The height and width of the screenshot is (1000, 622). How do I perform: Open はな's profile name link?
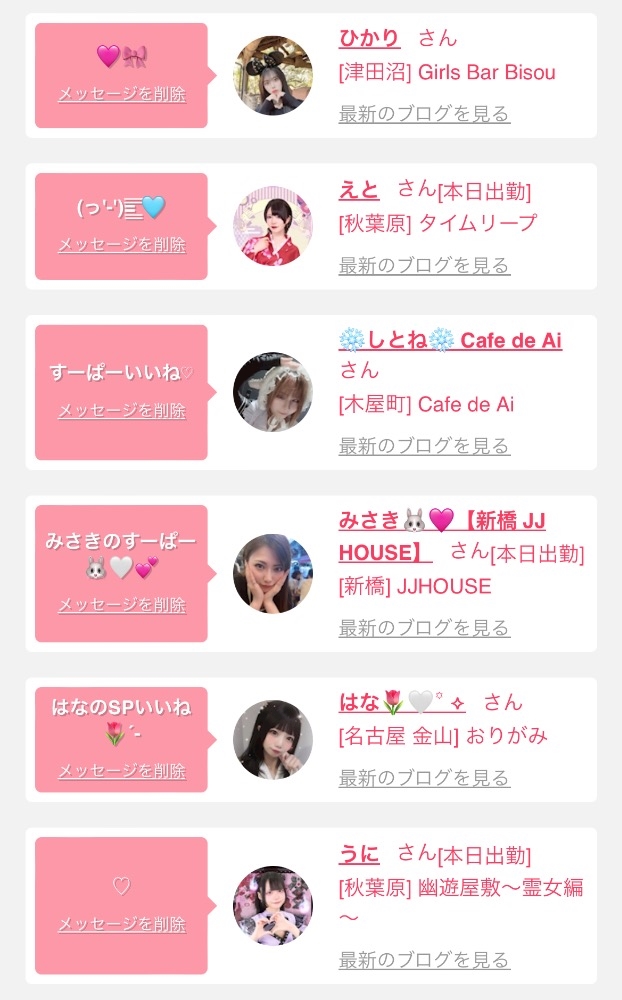tap(402, 702)
